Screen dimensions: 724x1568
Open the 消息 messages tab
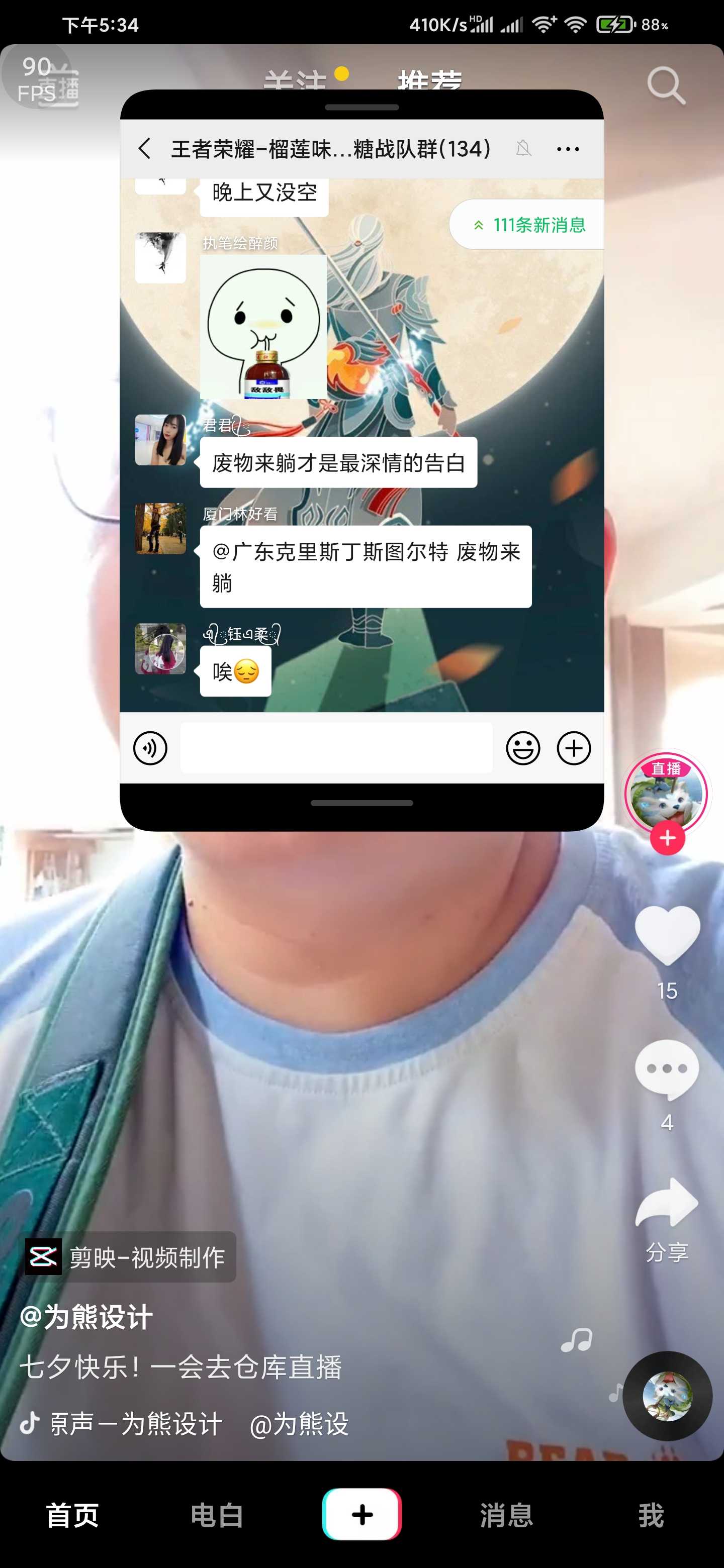(x=507, y=1515)
